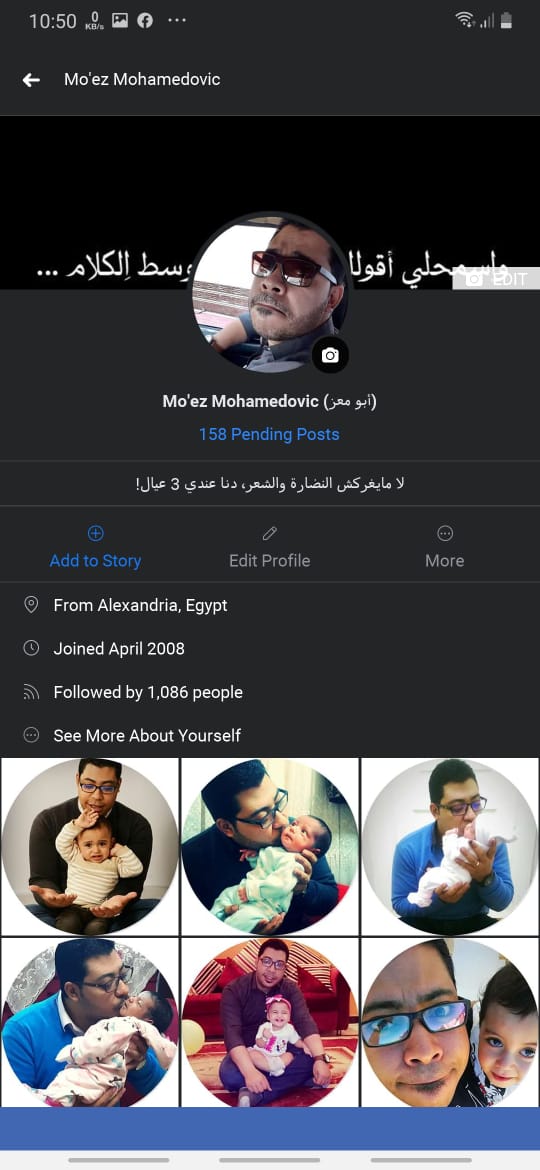View Followed by 1,086 people
Image resolution: width=540 pixels, height=1170 pixels.
[148, 692]
